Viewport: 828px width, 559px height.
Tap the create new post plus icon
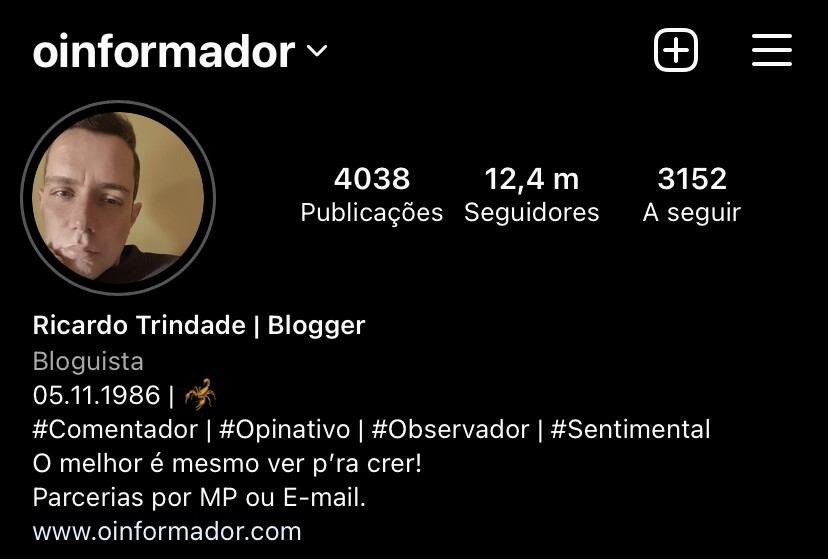pos(676,50)
